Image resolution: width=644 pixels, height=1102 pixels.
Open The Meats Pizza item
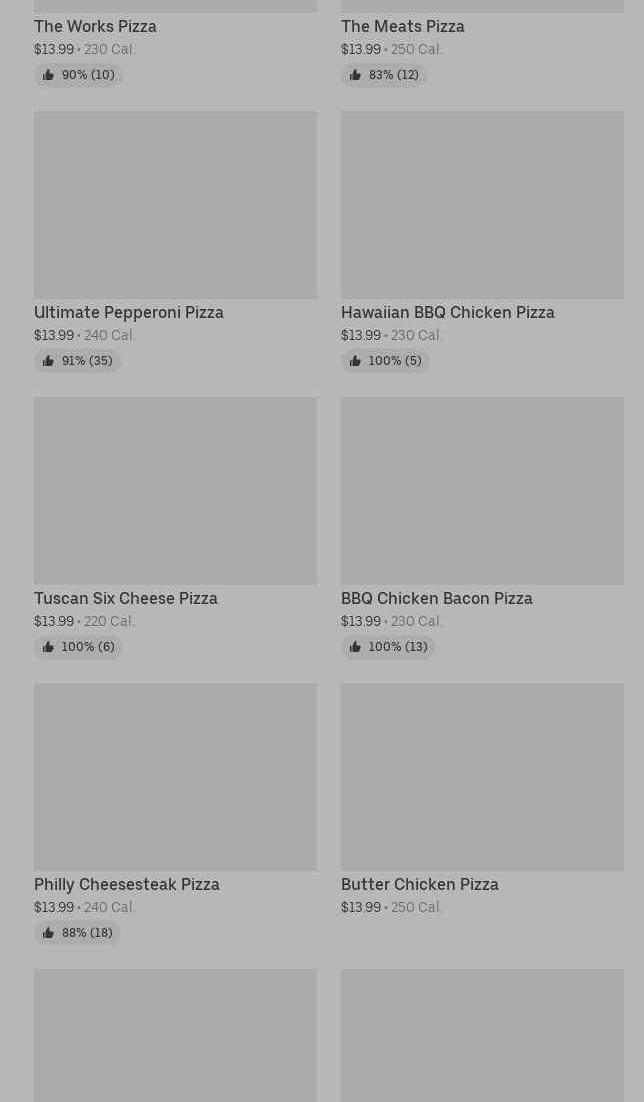[x=403, y=27]
